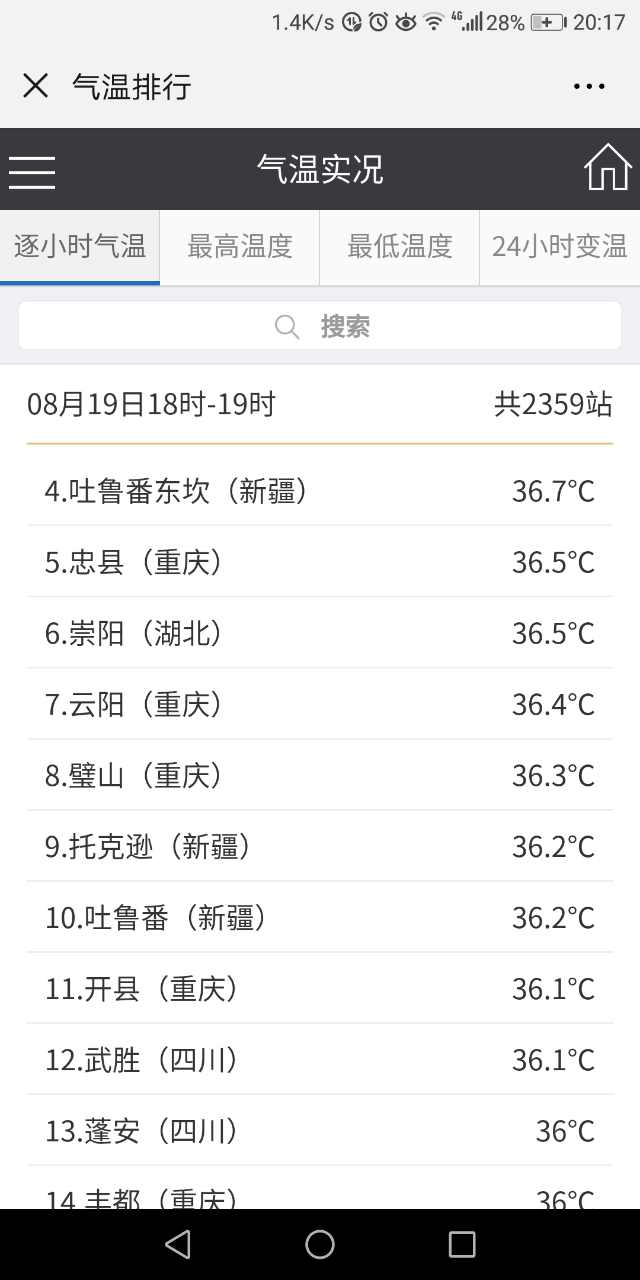Open the hamburger drawer menu
The width and height of the screenshot is (640, 1280).
pos(32,169)
